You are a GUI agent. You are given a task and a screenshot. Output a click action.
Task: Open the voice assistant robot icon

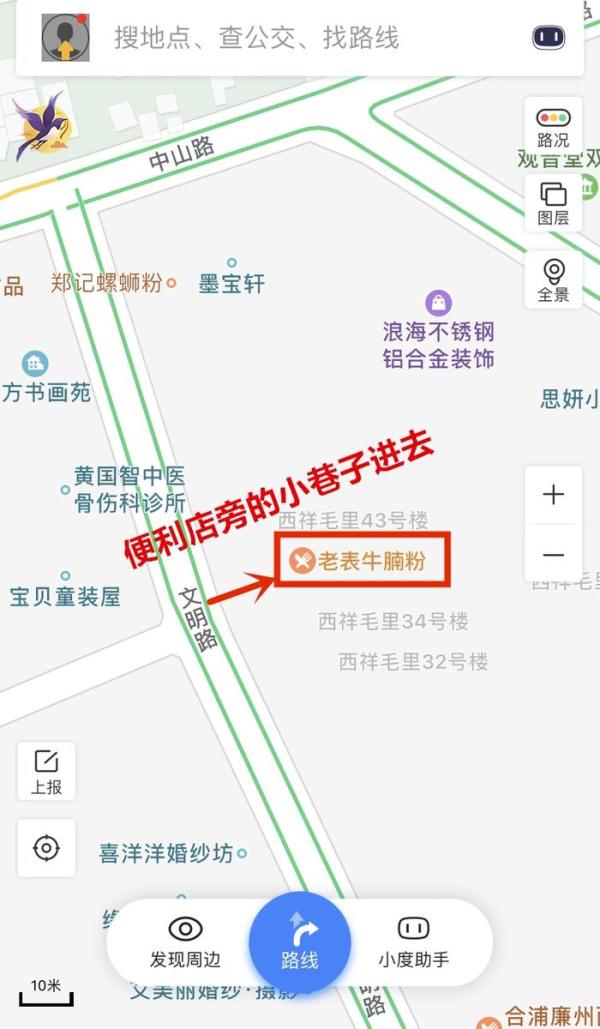[548, 39]
